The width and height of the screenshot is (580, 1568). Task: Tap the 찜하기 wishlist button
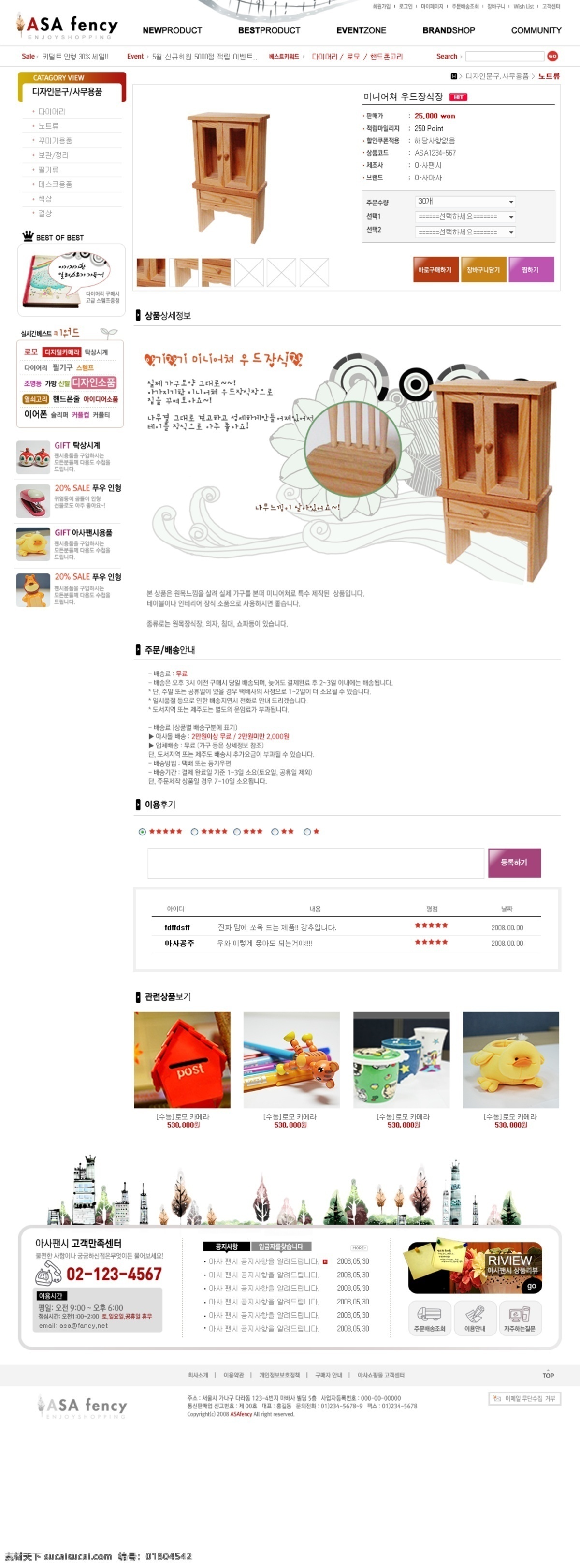pos(531,270)
